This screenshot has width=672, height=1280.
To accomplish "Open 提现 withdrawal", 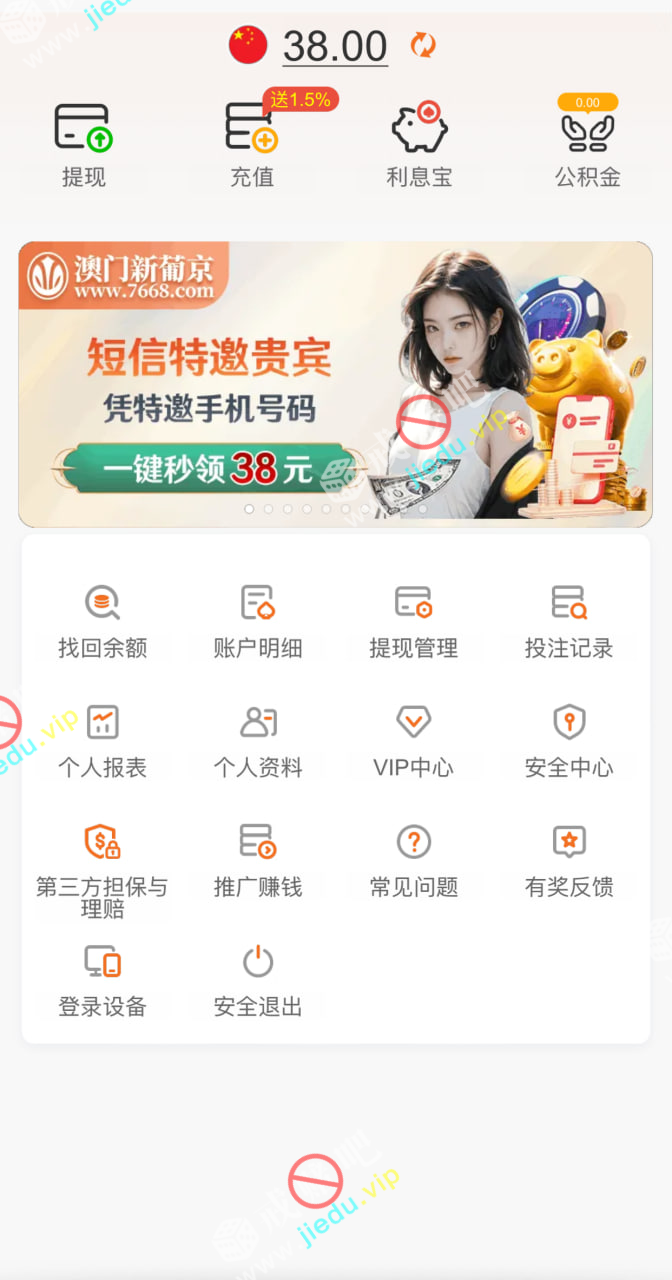I will click(x=83, y=146).
